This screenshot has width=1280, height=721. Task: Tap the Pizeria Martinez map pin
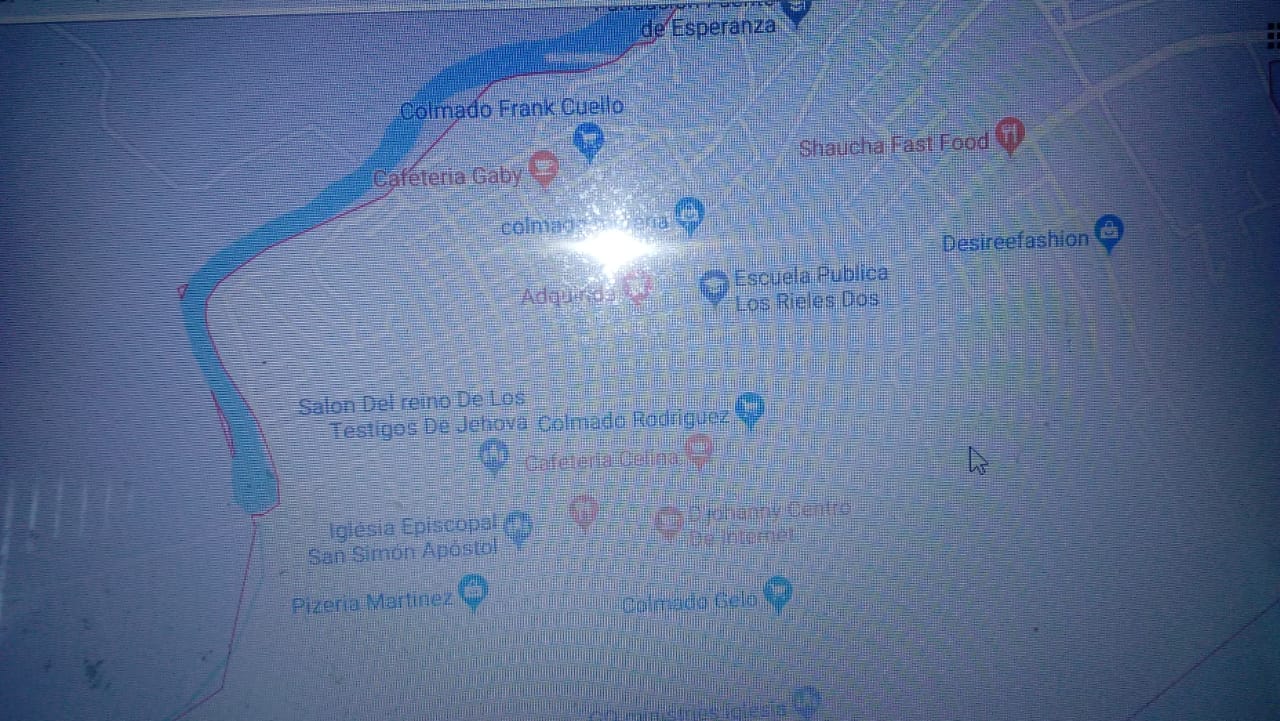473,591
